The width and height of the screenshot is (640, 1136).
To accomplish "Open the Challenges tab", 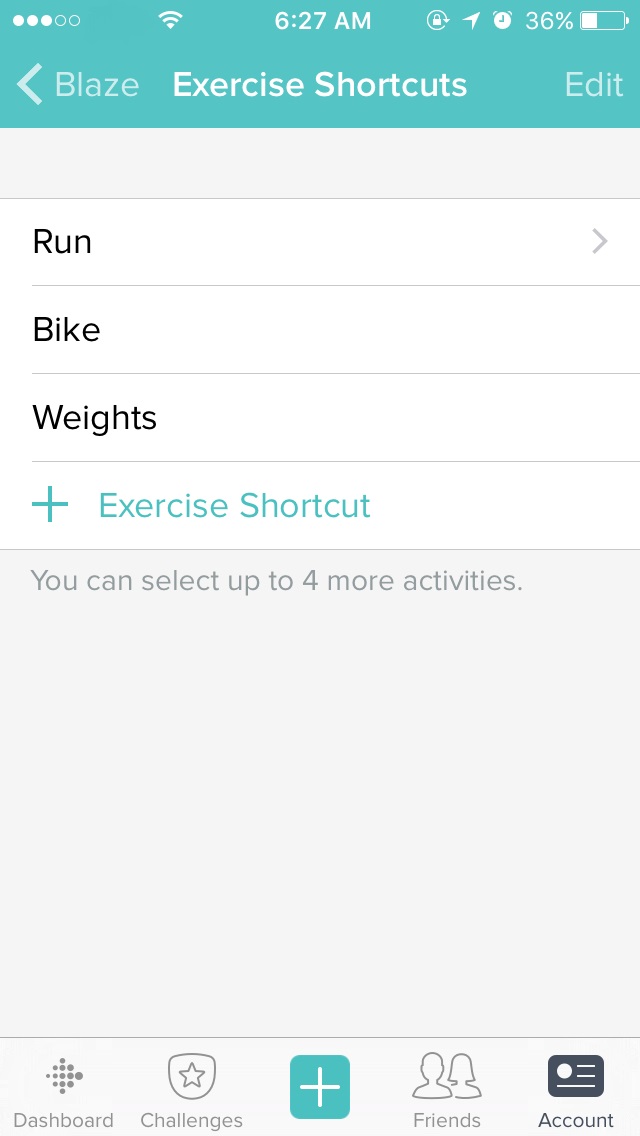I will point(191,1090).
